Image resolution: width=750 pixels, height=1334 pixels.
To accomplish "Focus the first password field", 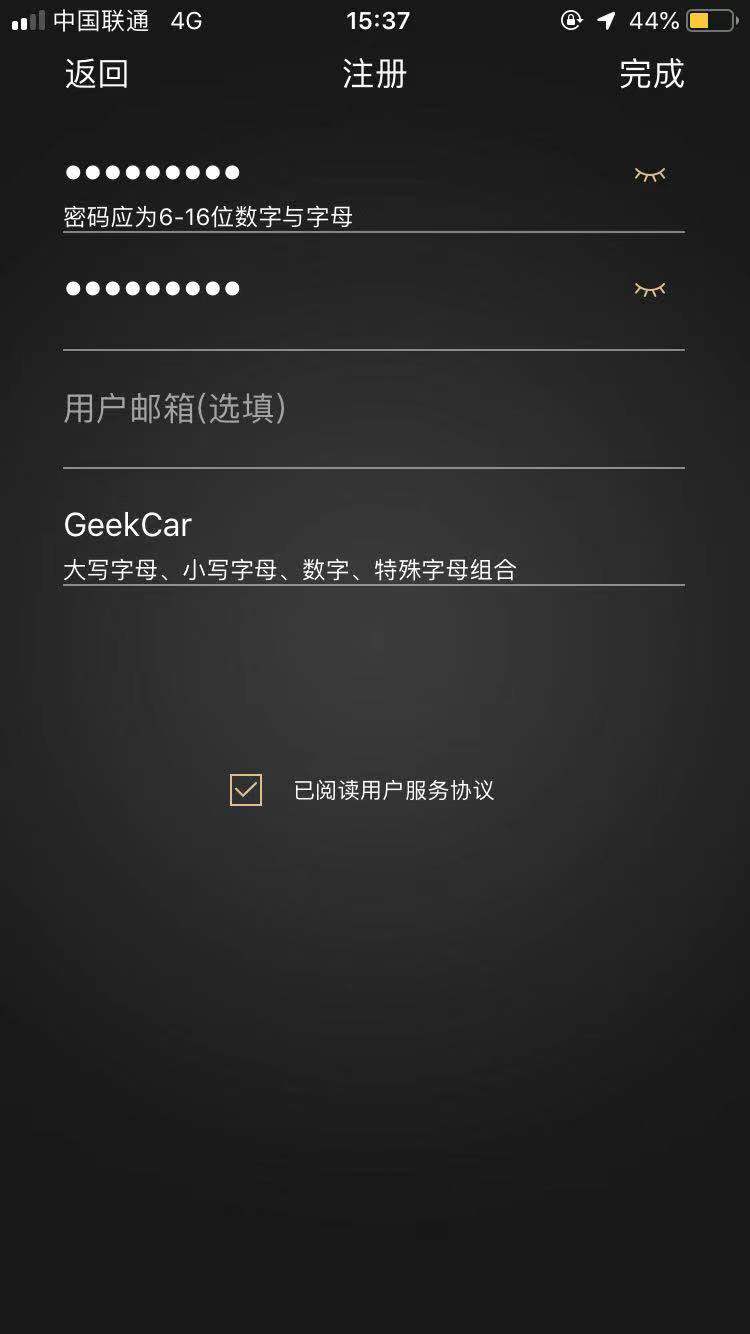I will click(340, 173).
